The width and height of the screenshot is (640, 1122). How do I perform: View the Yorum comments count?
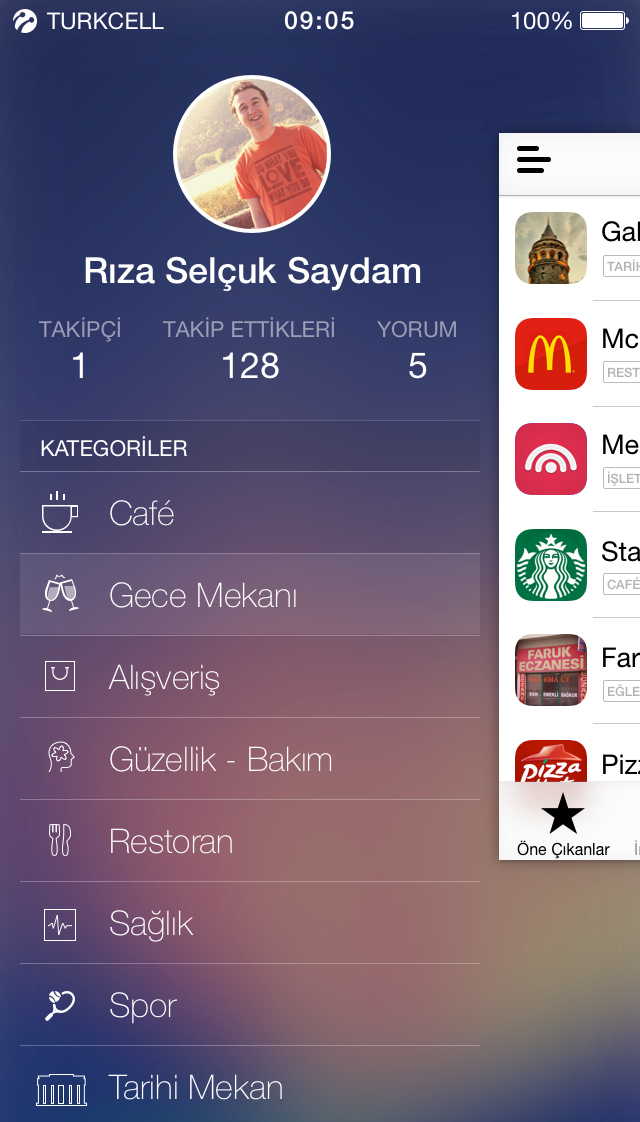[417, 350]
